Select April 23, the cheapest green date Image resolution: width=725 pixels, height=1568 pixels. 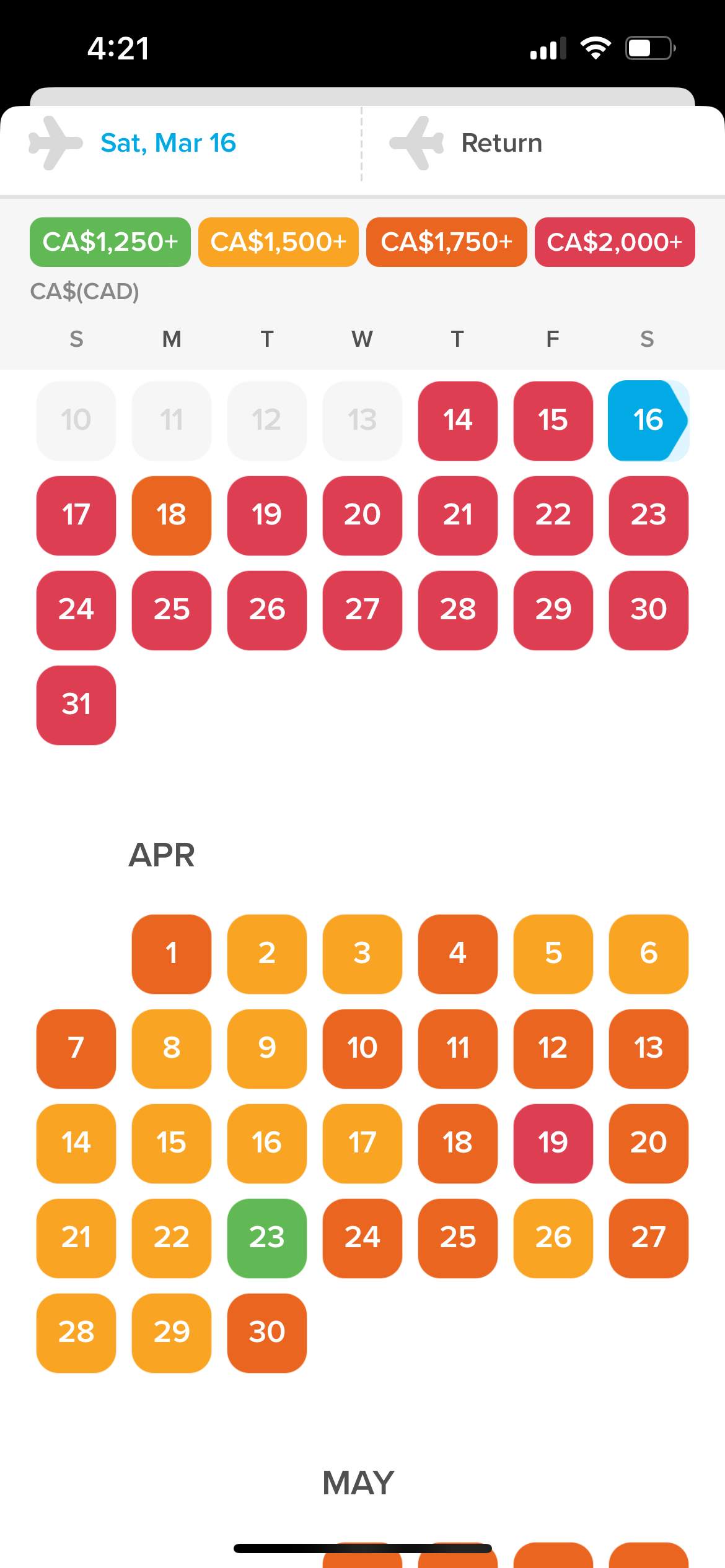click(x=267, y=1238)
